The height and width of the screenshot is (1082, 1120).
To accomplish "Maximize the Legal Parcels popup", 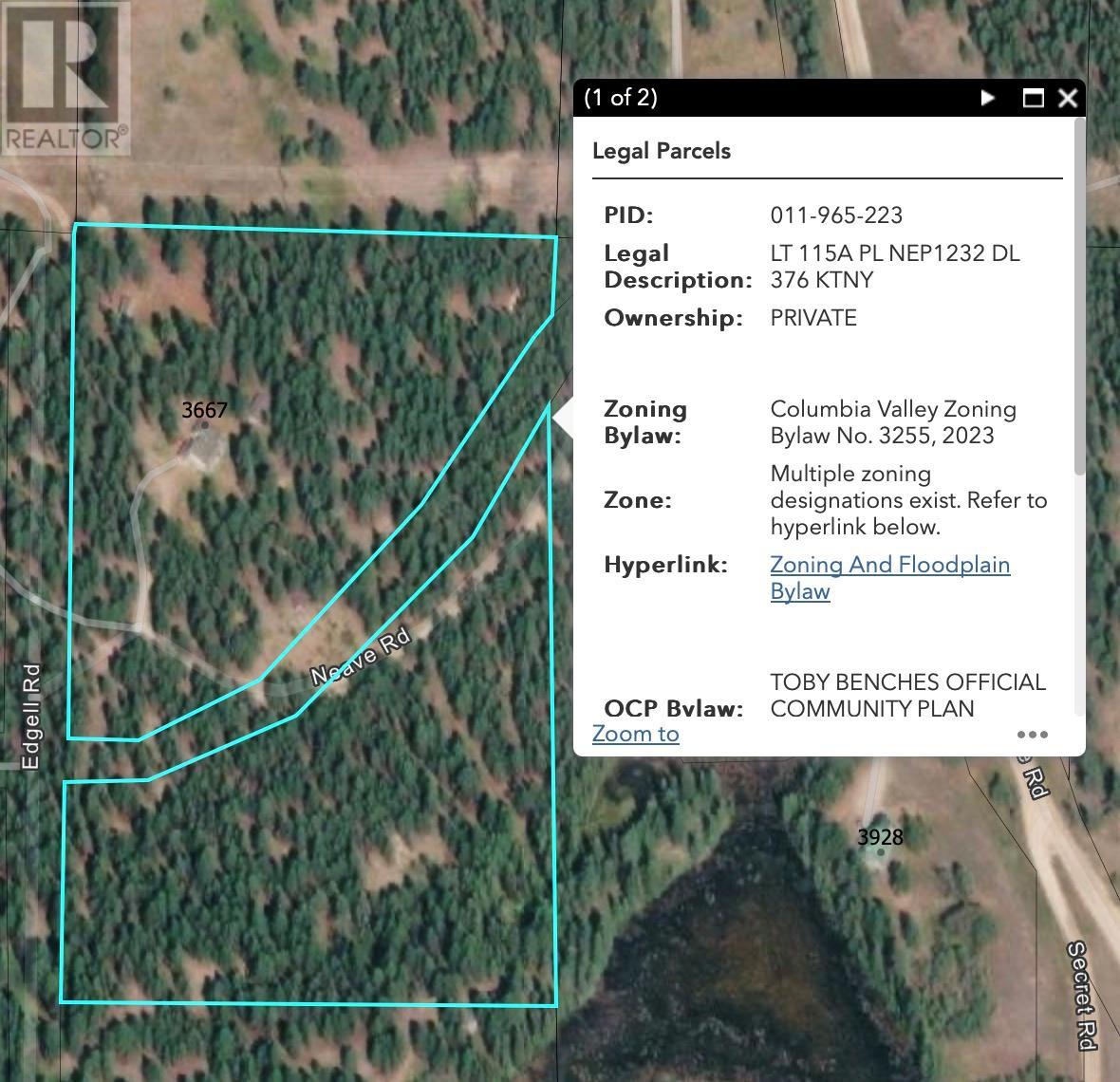I will click(x=1033, y=98).
